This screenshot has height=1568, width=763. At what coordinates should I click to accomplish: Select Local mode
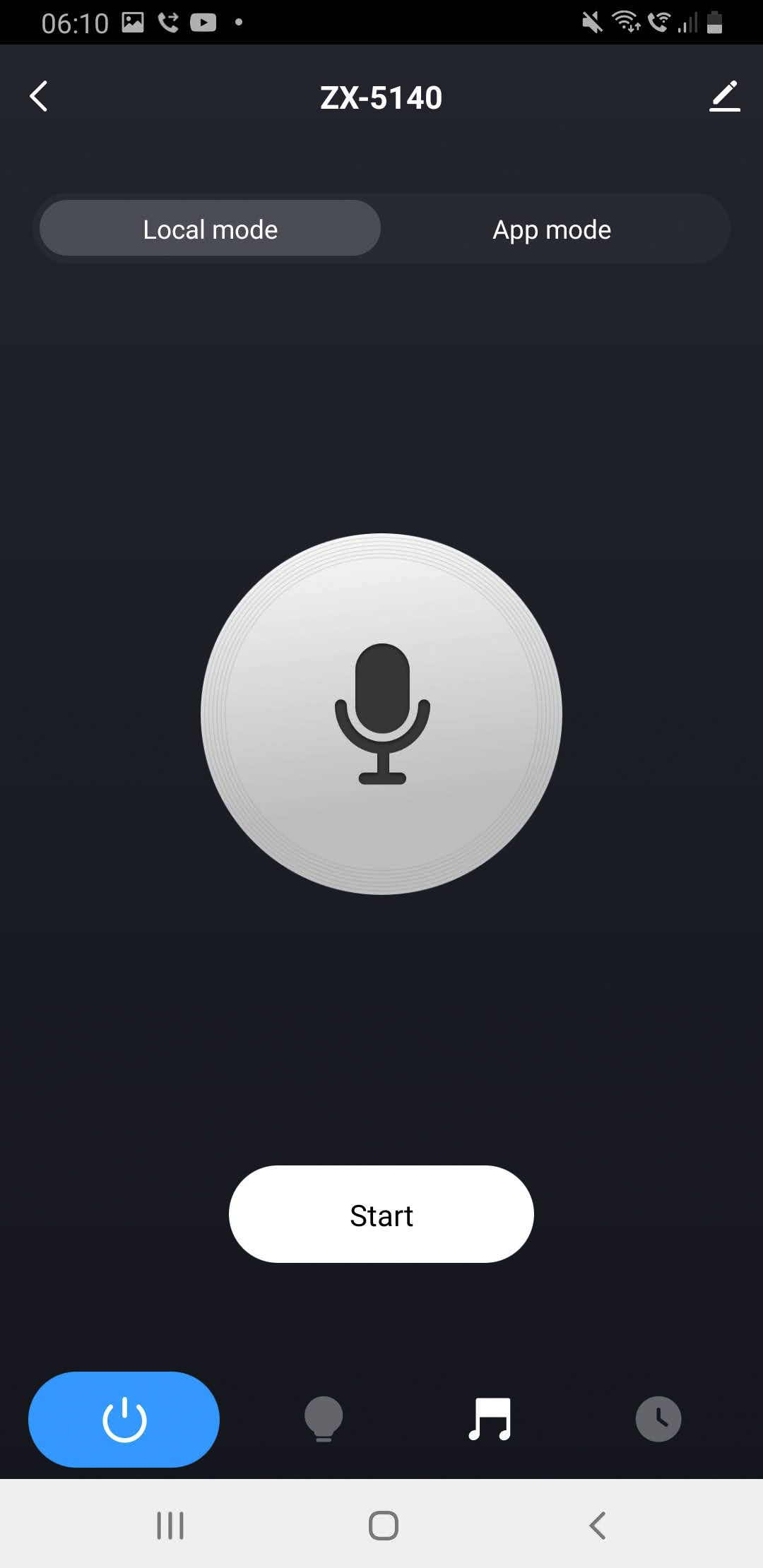pyautogui.click(x=210, y=229)
